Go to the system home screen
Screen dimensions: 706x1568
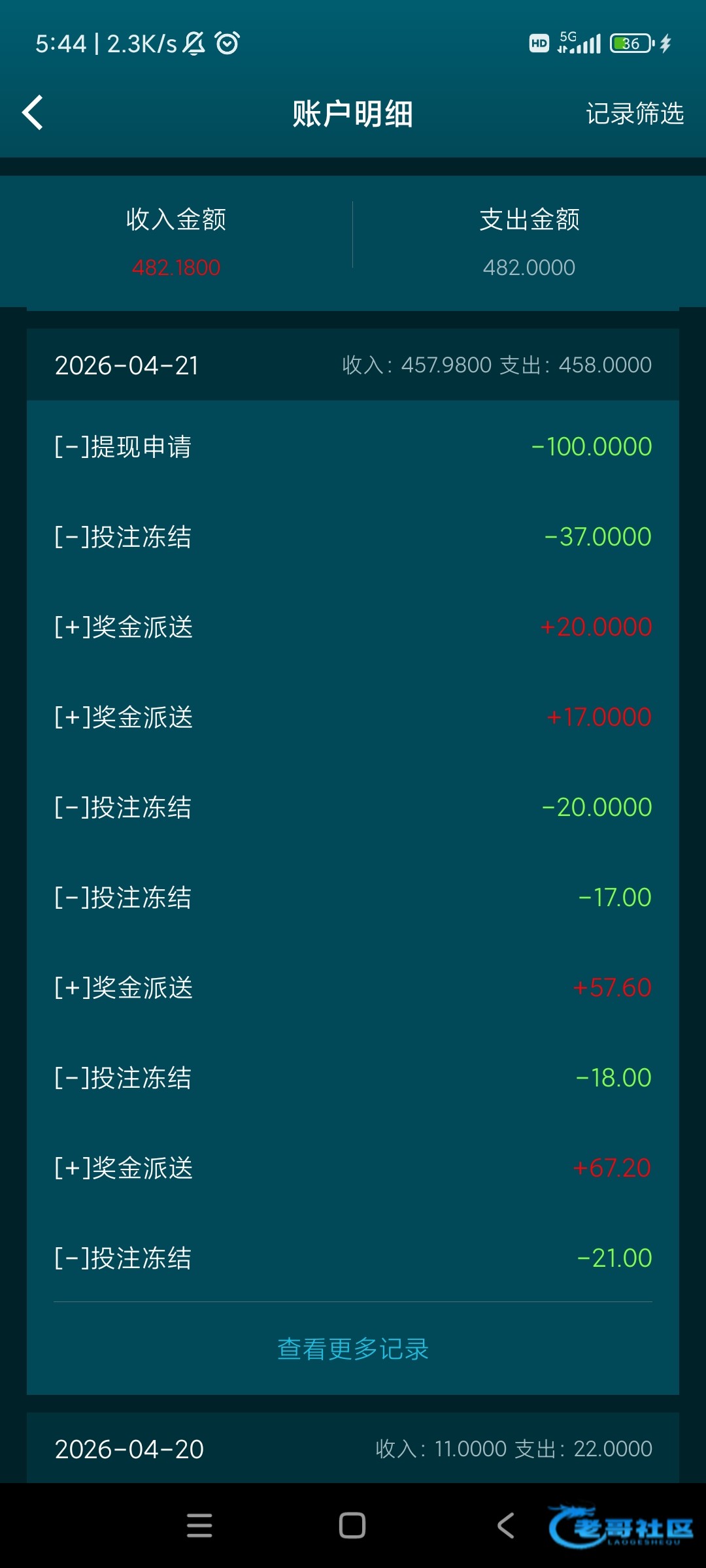tap(352, 1526)
